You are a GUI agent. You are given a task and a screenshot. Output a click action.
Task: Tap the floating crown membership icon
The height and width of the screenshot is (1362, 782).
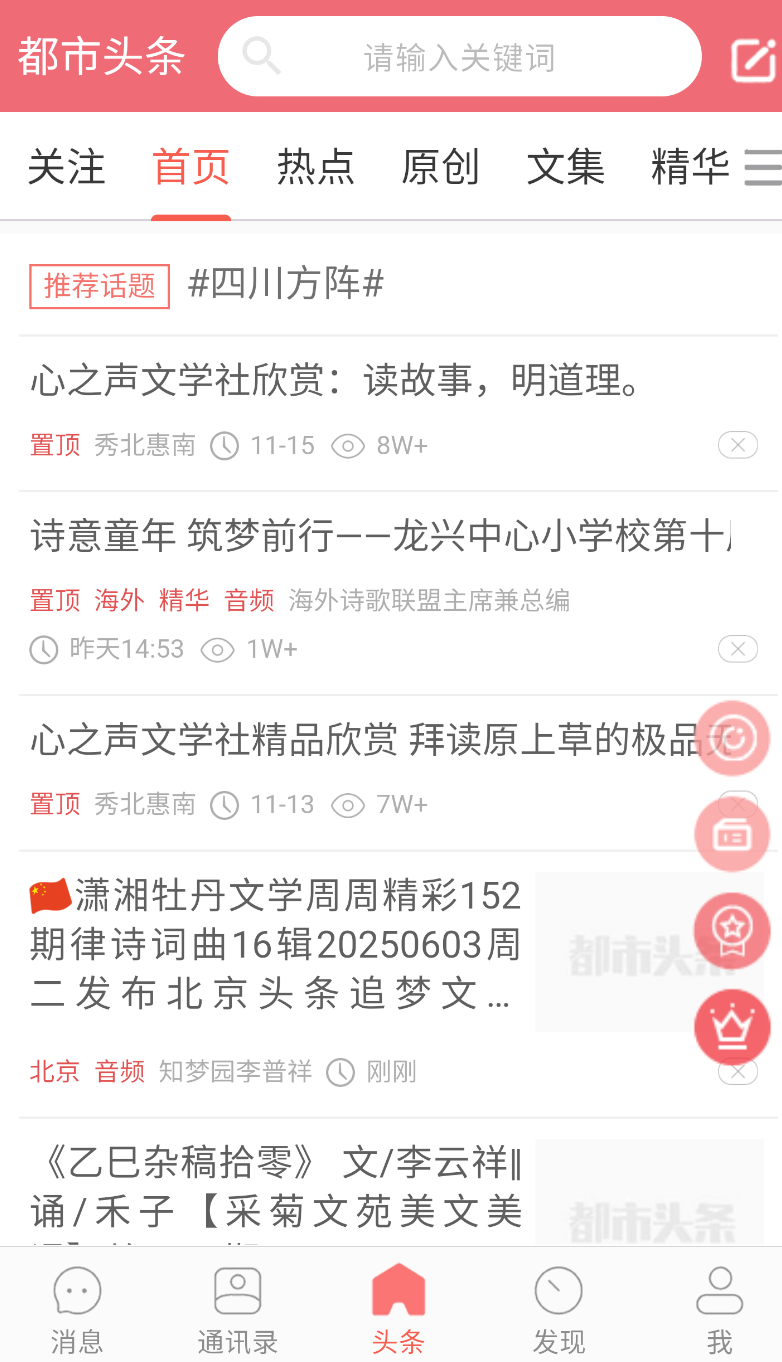732,1027
